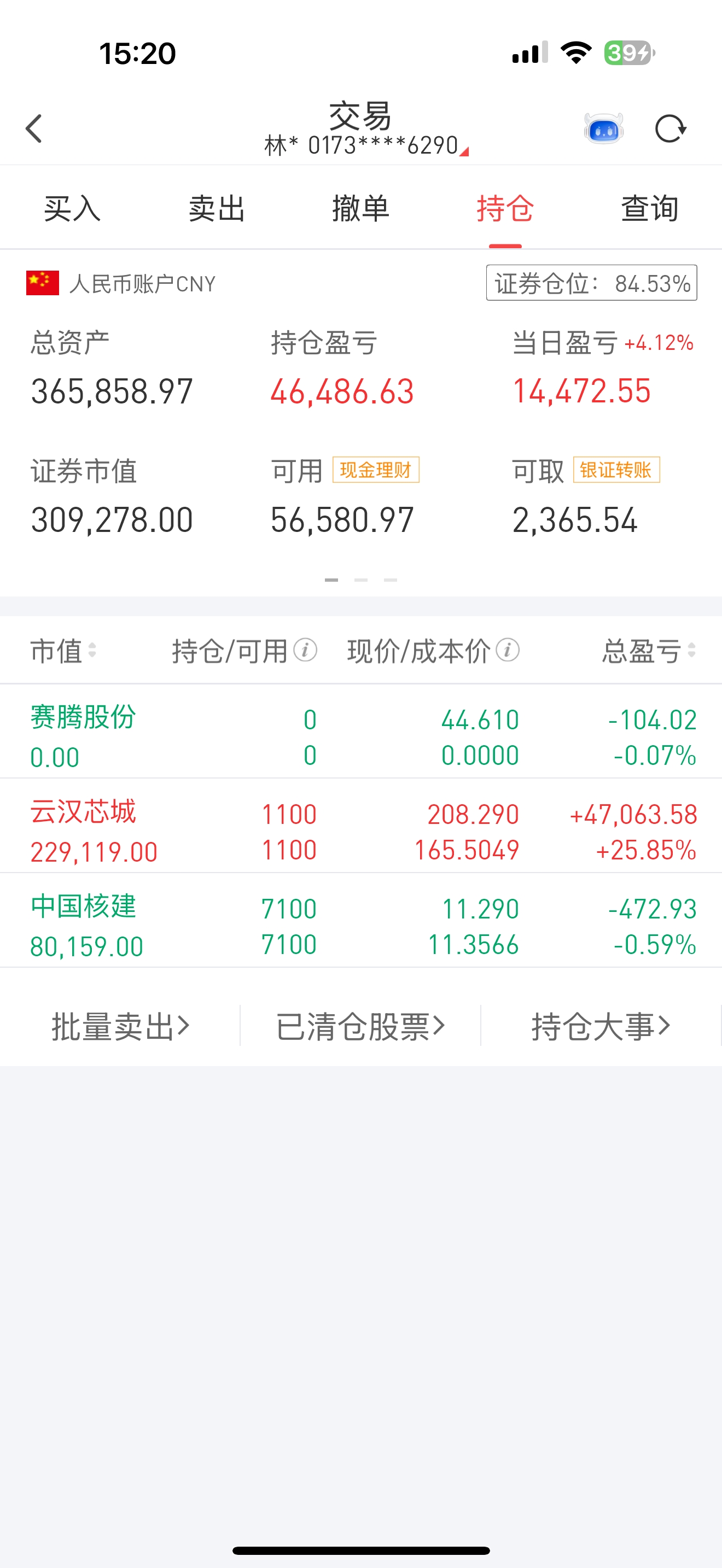Open 批量卖出 batch sell

(x=120, y=1026)
